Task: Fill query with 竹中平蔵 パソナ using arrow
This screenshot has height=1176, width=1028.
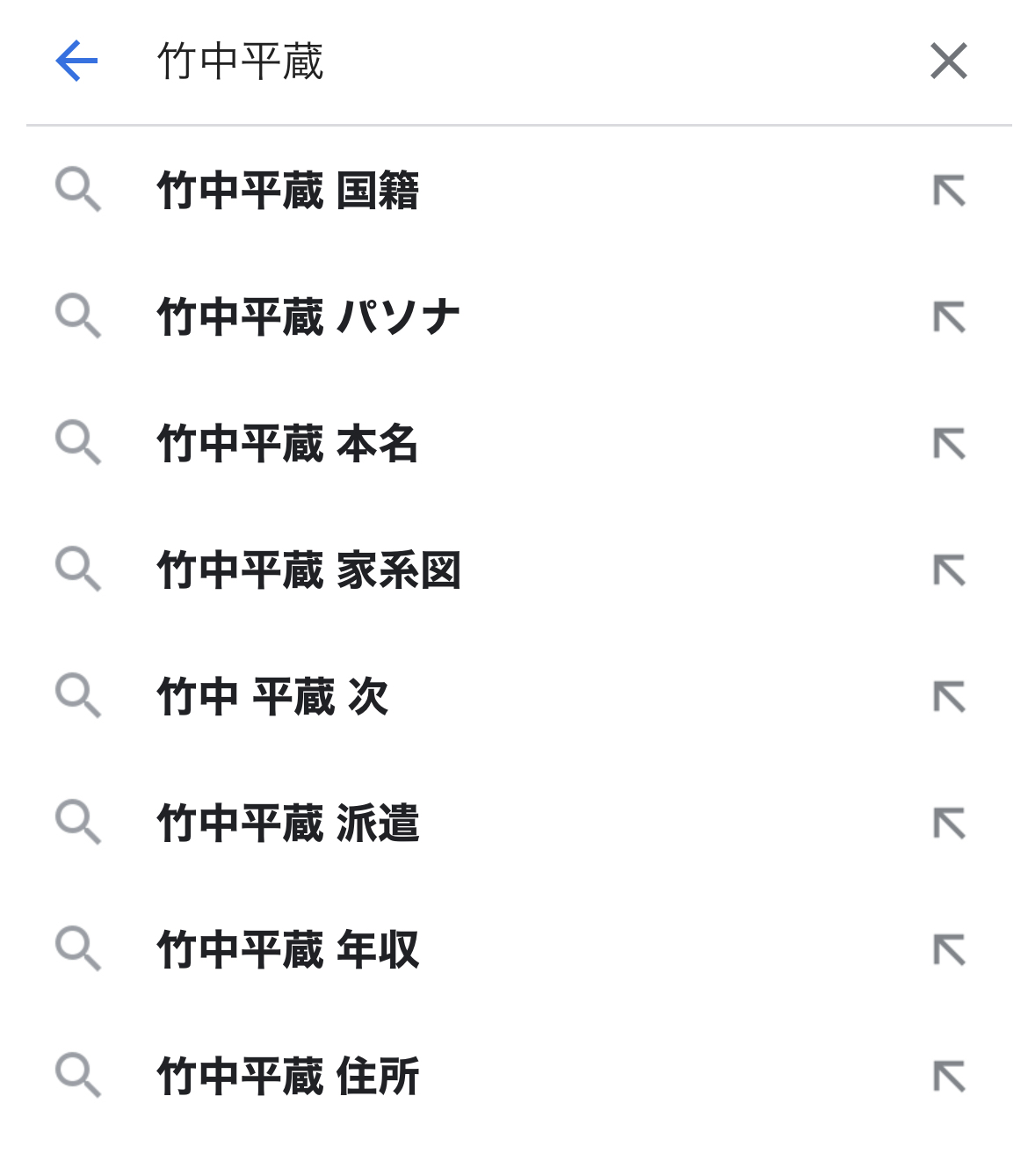Action: [949, 317]
